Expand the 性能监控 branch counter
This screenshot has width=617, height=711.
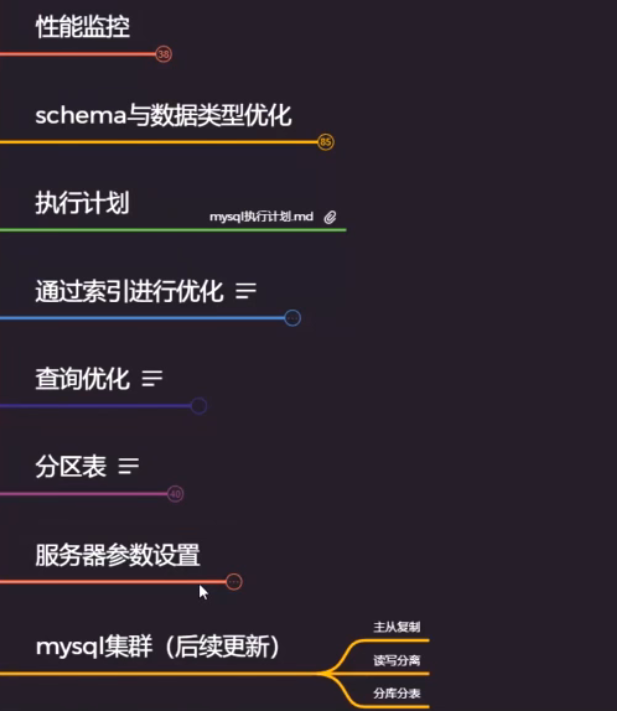pyautogui.click(x=164, y=54)
